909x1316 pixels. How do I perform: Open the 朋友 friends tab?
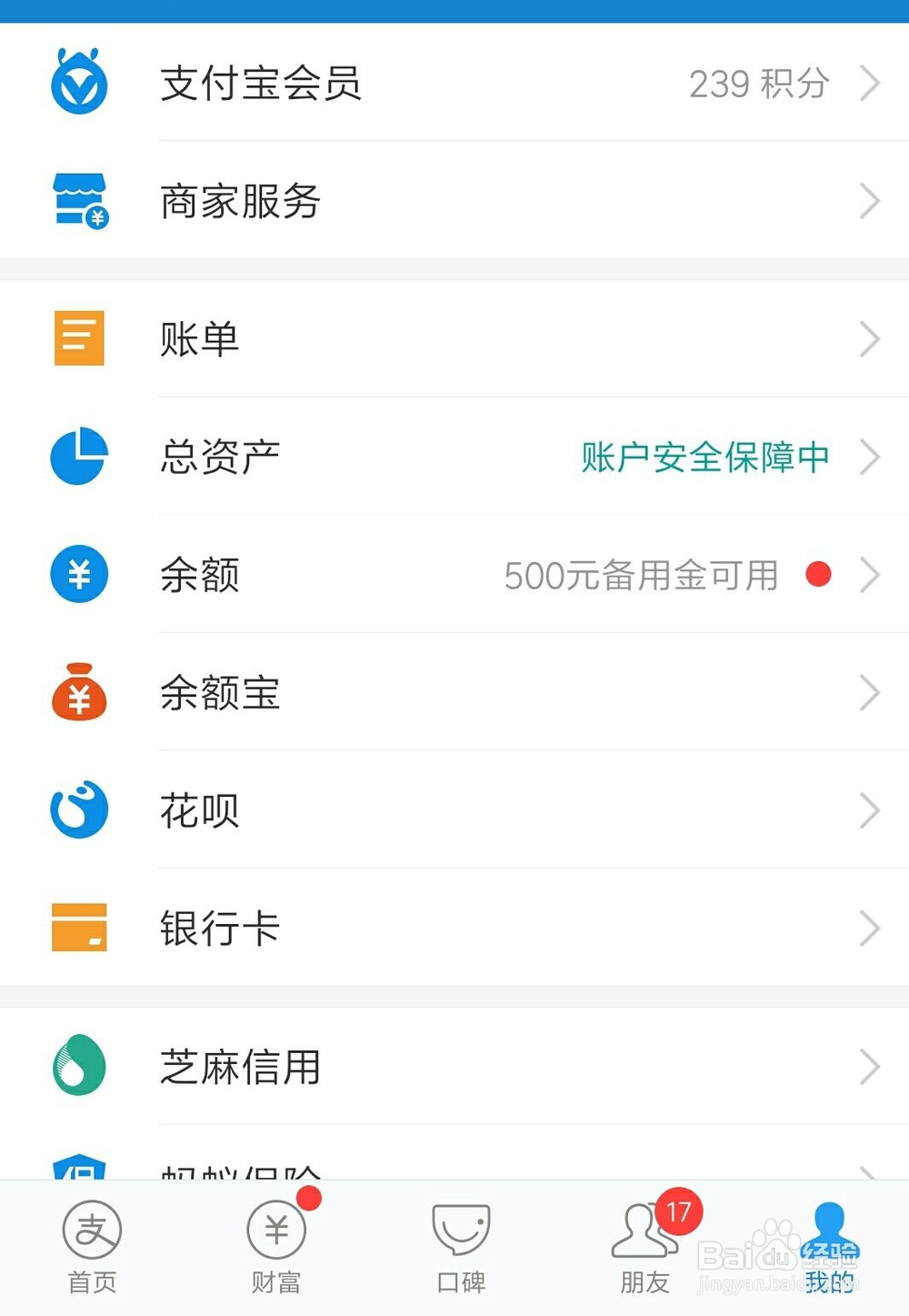645,1248
